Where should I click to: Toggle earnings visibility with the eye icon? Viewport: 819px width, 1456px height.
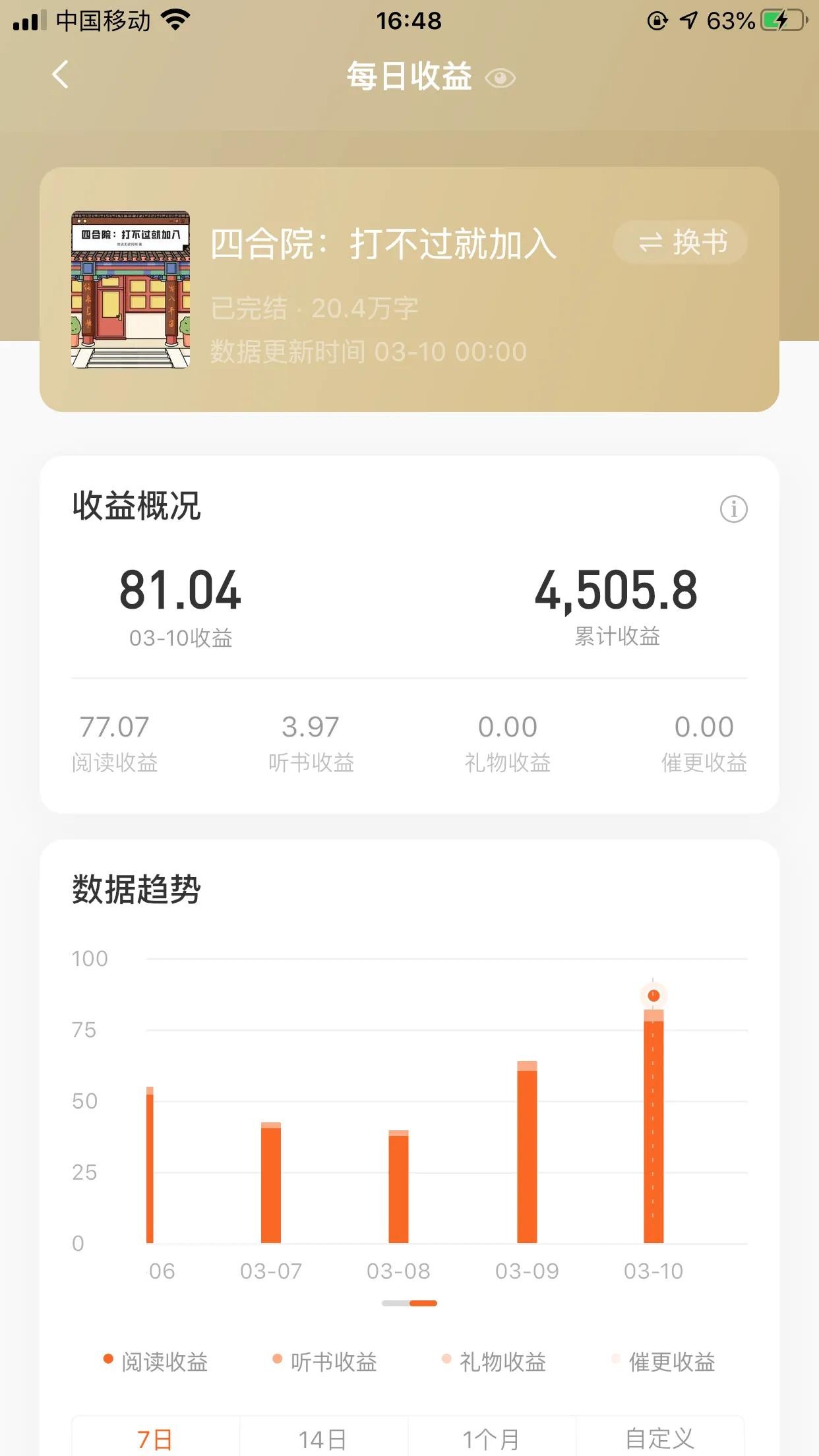coord(500,79)
